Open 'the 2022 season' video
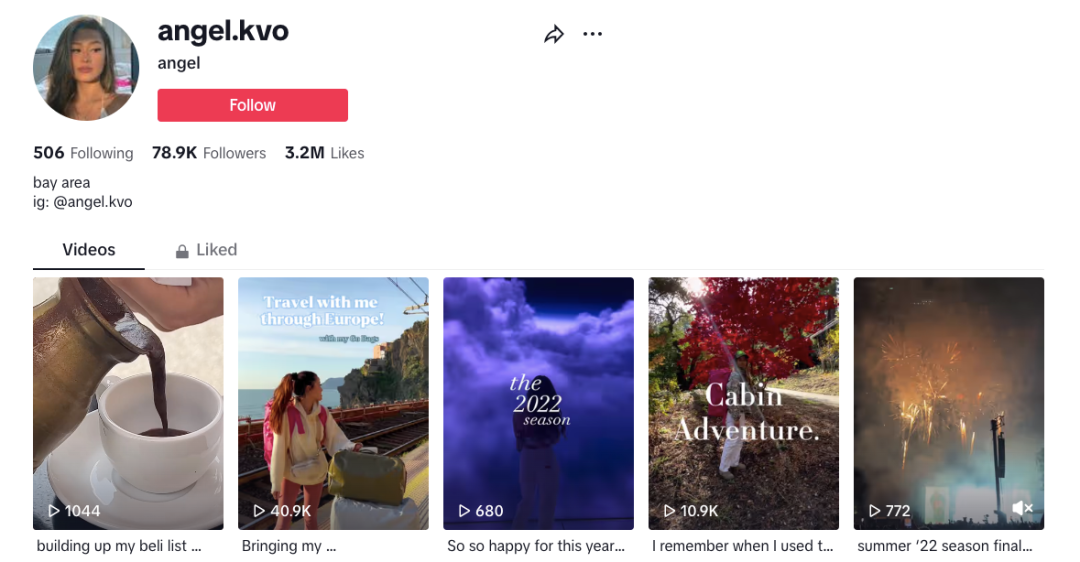 [x=538, y=403]
